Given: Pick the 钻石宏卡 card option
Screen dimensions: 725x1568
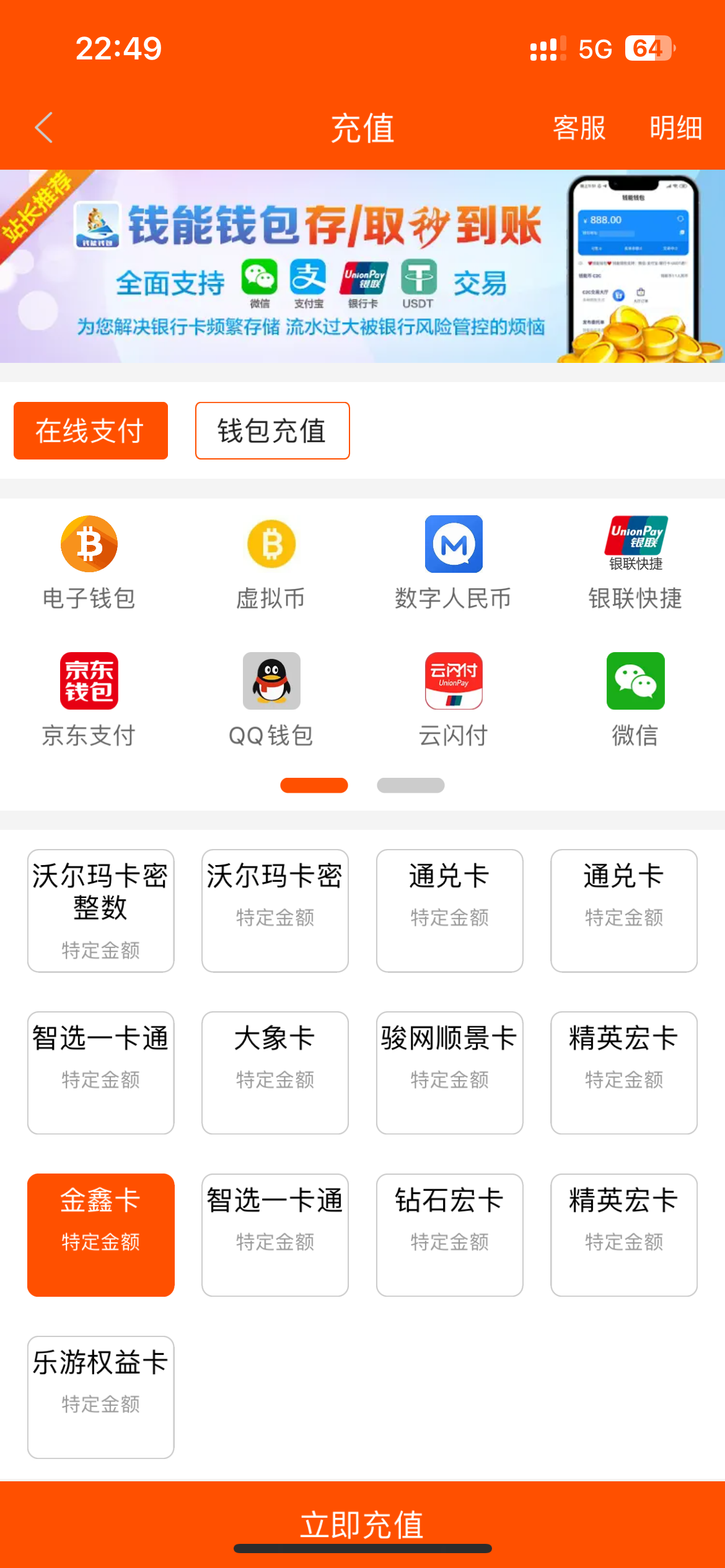Looking at the screenshot, I should tap(449, 1235).
